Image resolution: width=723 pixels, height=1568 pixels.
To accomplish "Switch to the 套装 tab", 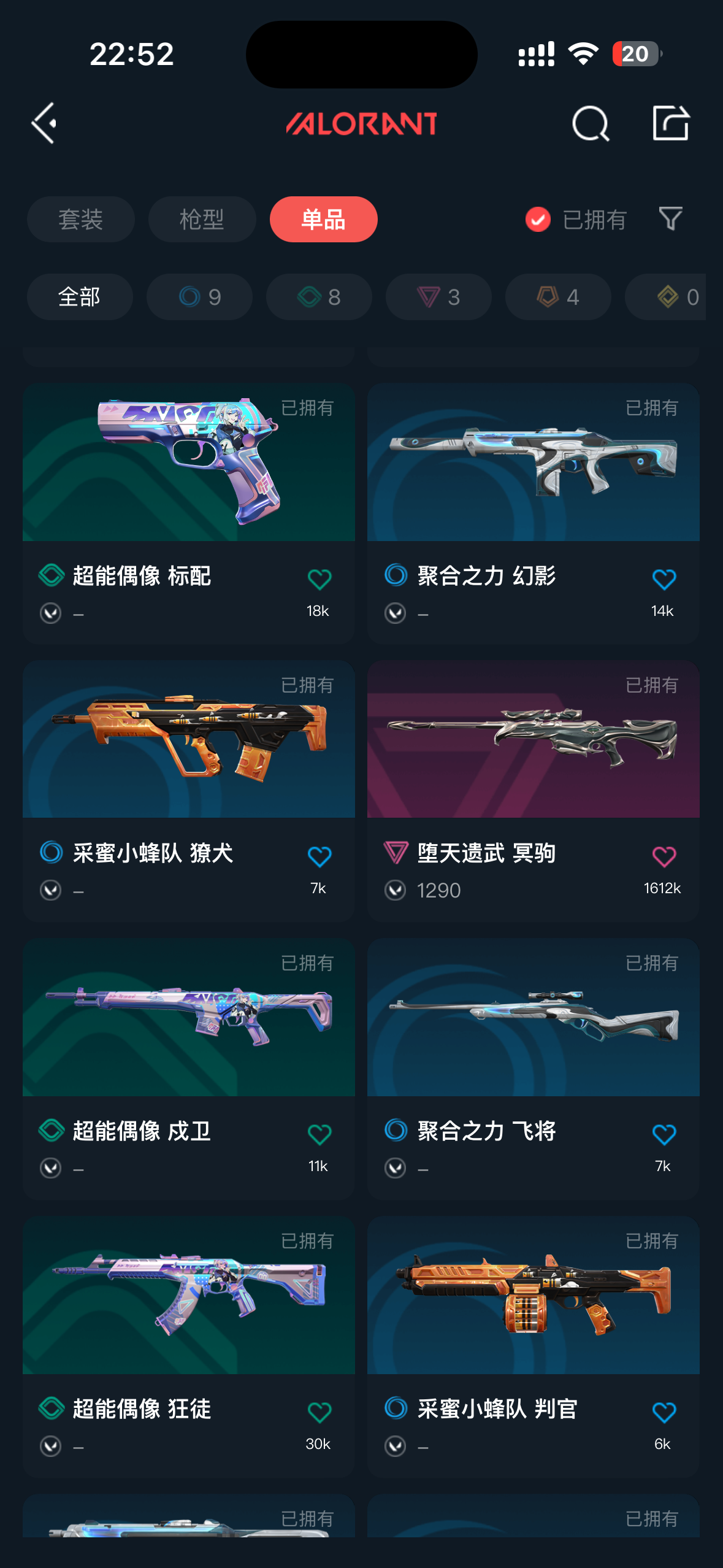I will pyautogui.click(x=80, y=219).
